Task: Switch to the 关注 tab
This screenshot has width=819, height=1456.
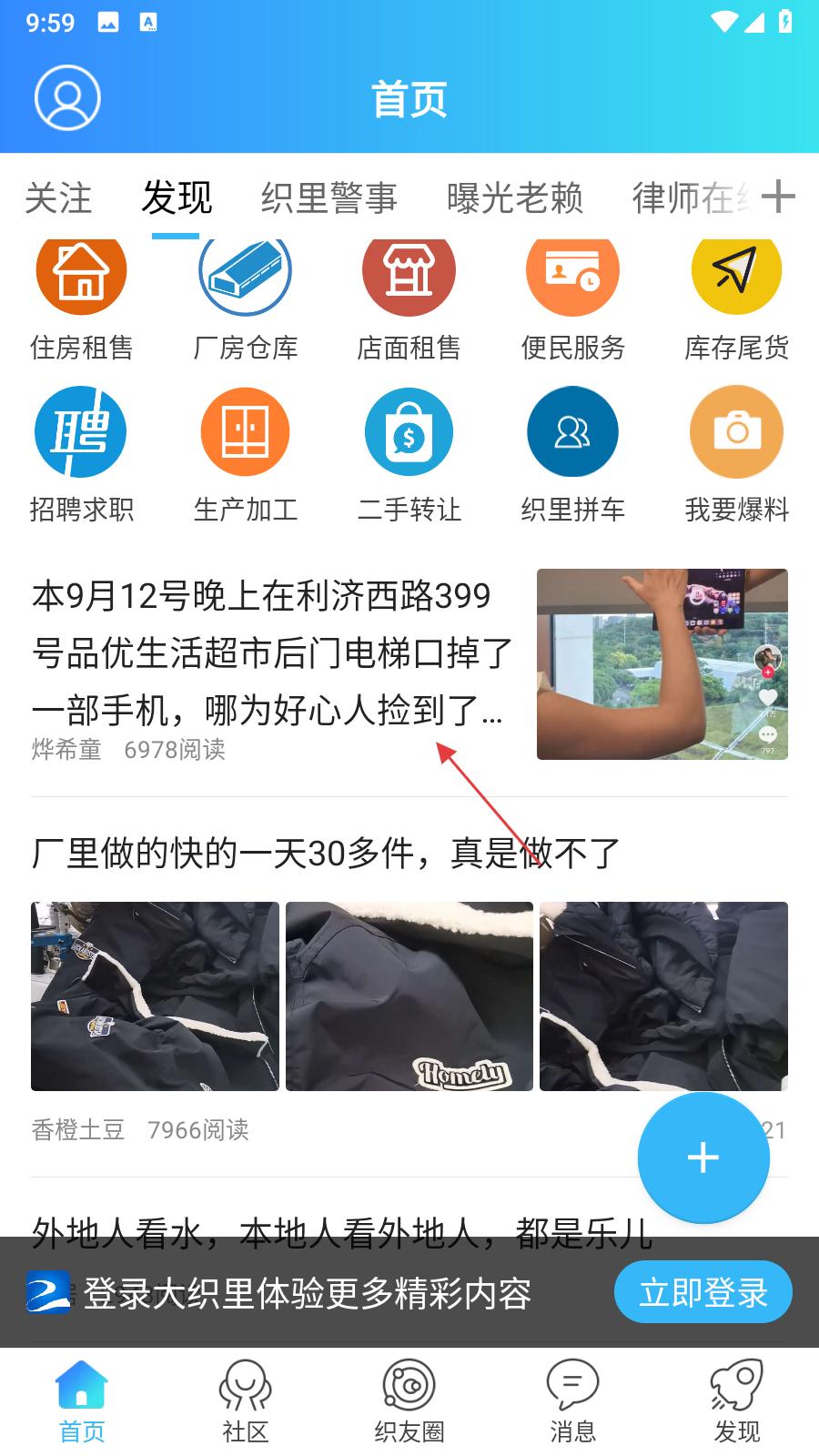Action: tap(59, 197)
